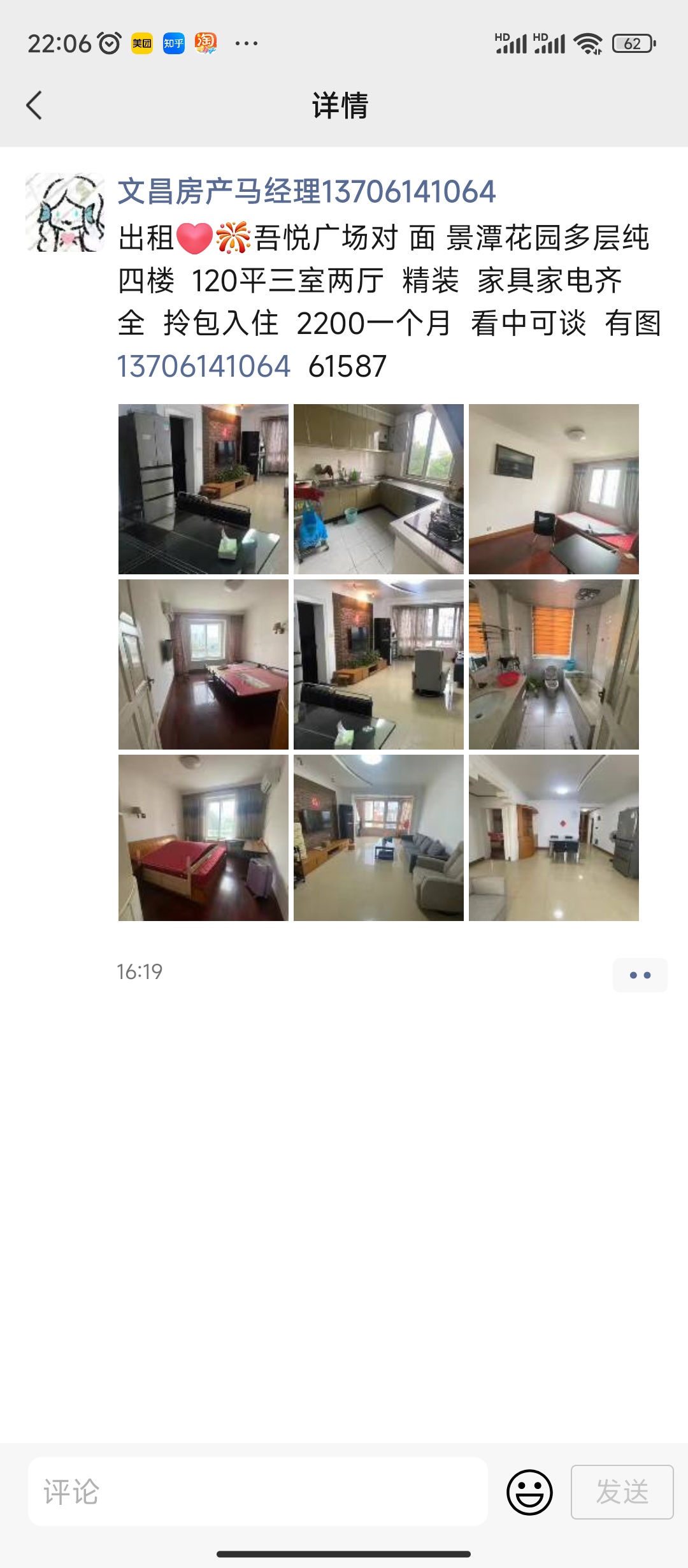Image resolution: width=688 pixels, height=1568 pixels.
Task: Tap the 发送 send button
Action: 622,1492
